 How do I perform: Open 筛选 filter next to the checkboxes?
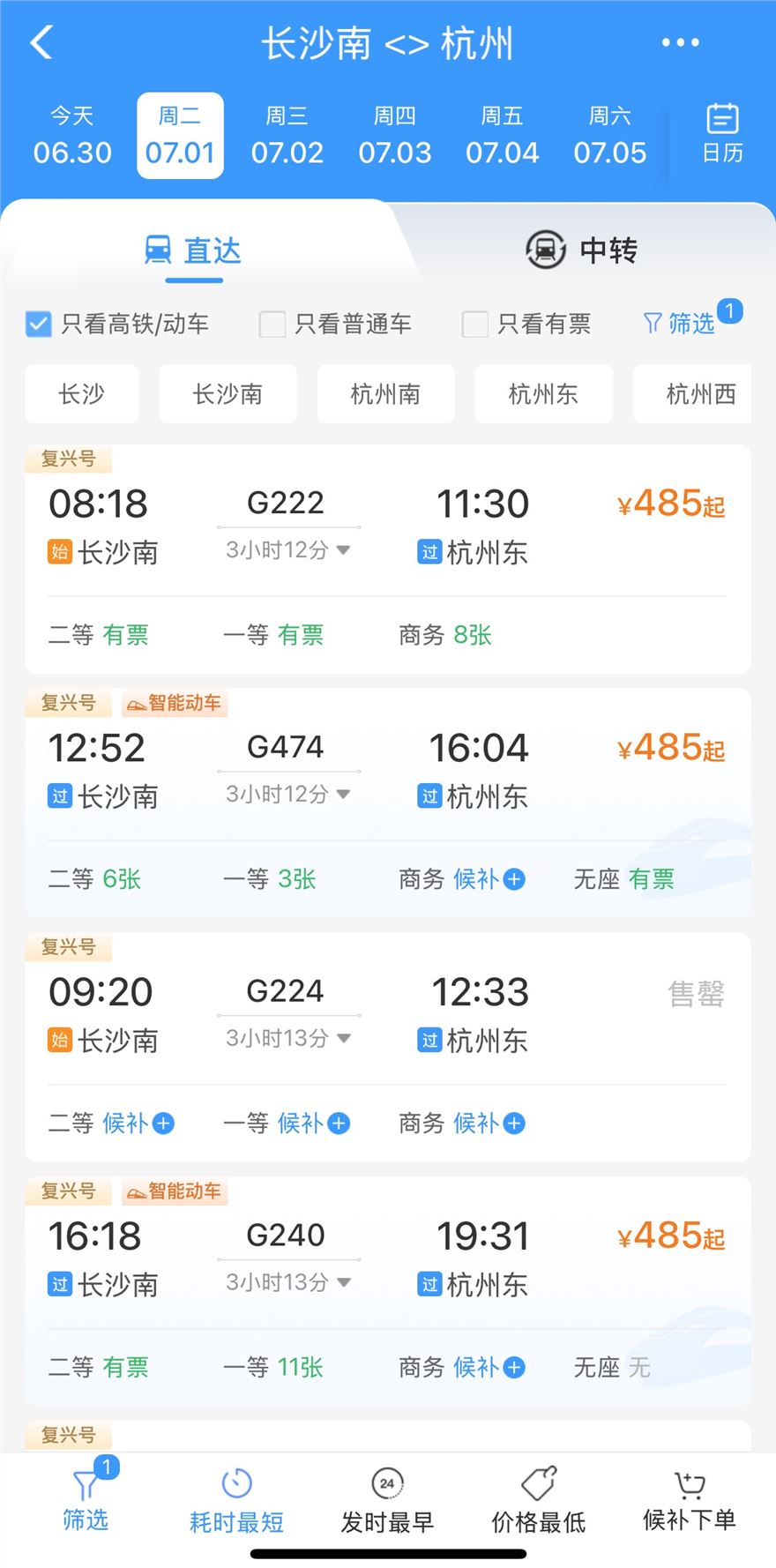(681, 324)
